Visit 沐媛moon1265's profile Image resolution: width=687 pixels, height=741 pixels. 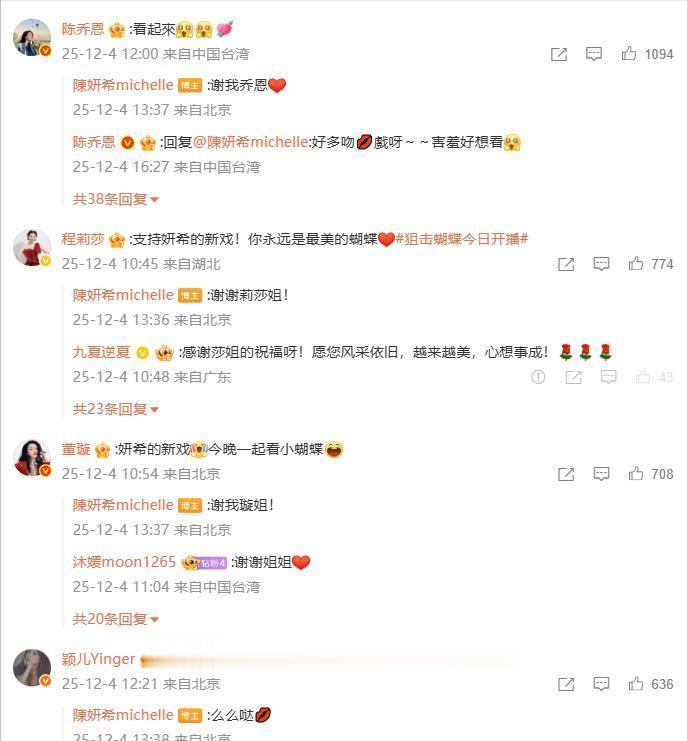coord(124,562)
